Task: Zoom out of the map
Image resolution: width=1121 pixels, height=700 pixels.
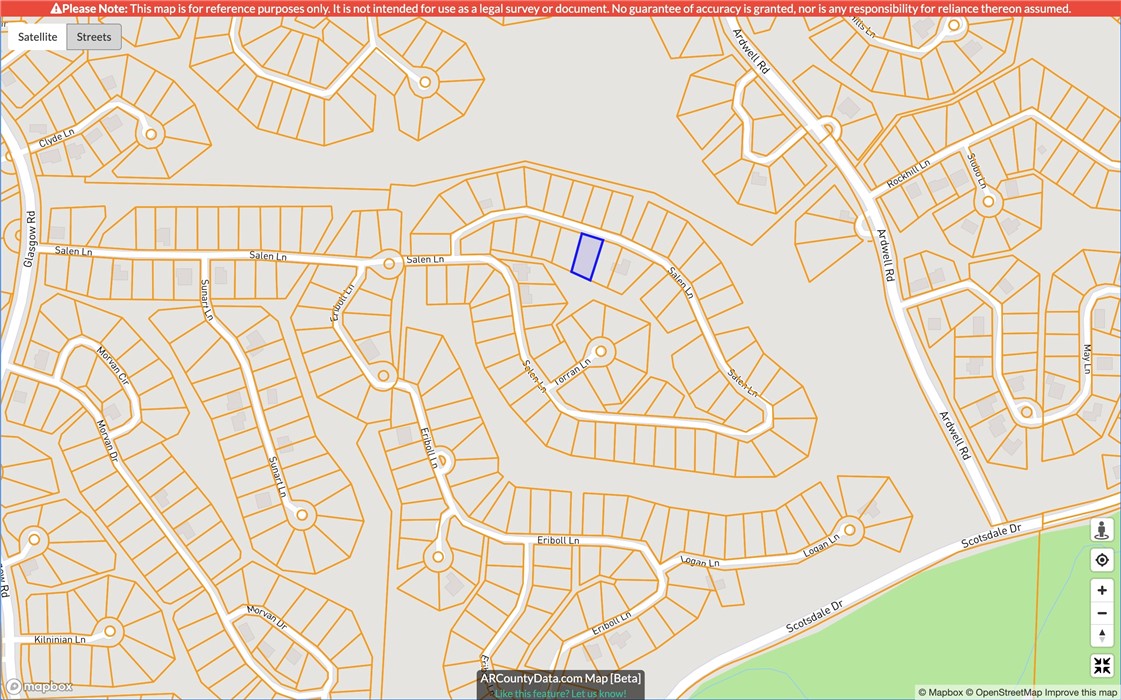Action: click(x=1102, y=613)
